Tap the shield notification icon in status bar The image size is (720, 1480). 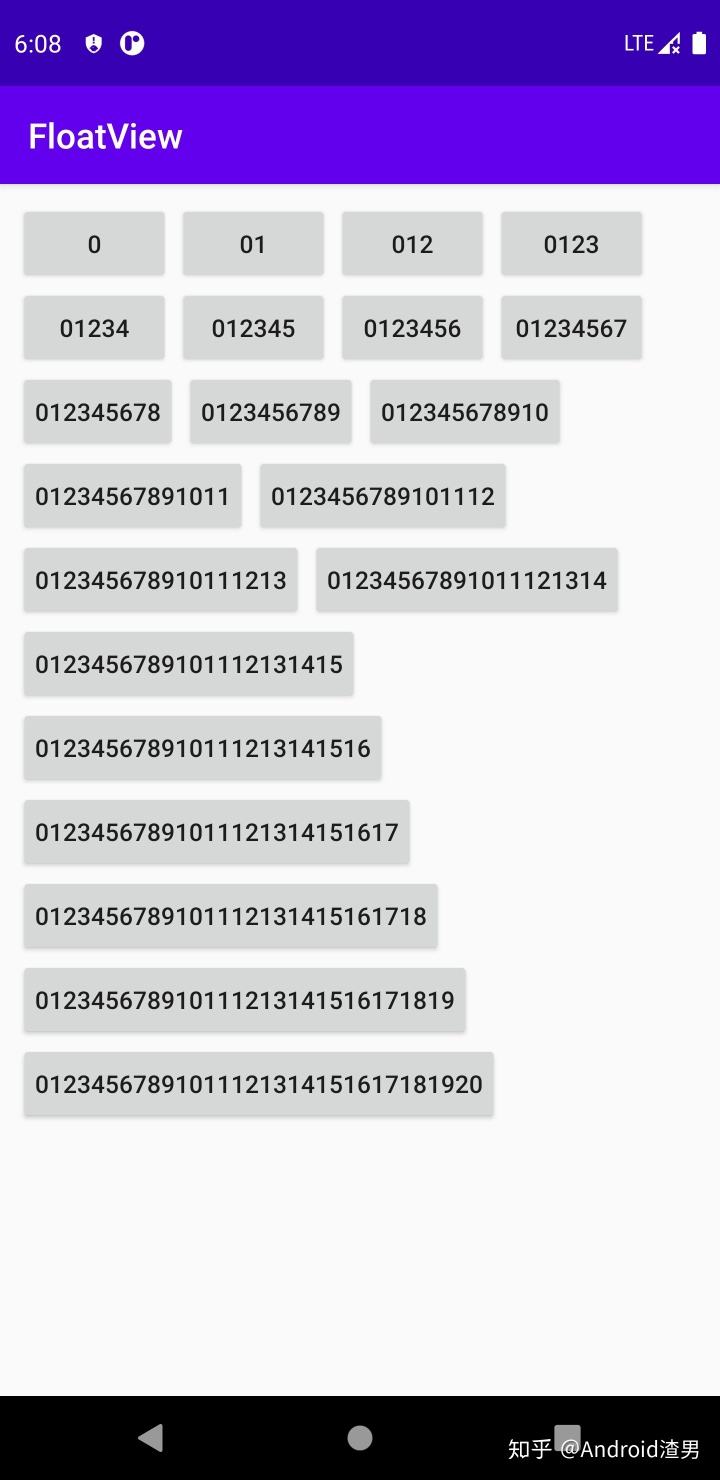pos(94,43)
